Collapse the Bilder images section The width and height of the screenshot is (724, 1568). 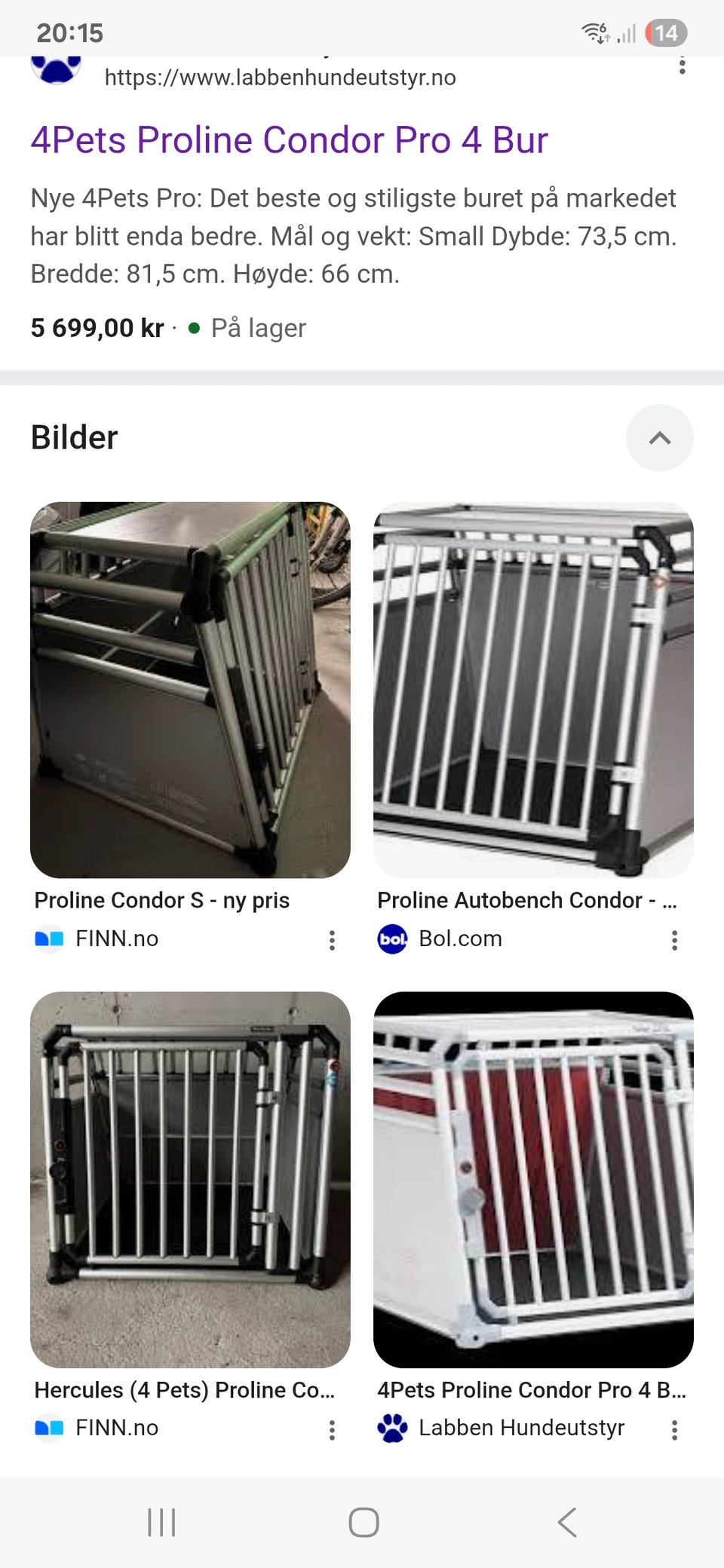point(659,438)
